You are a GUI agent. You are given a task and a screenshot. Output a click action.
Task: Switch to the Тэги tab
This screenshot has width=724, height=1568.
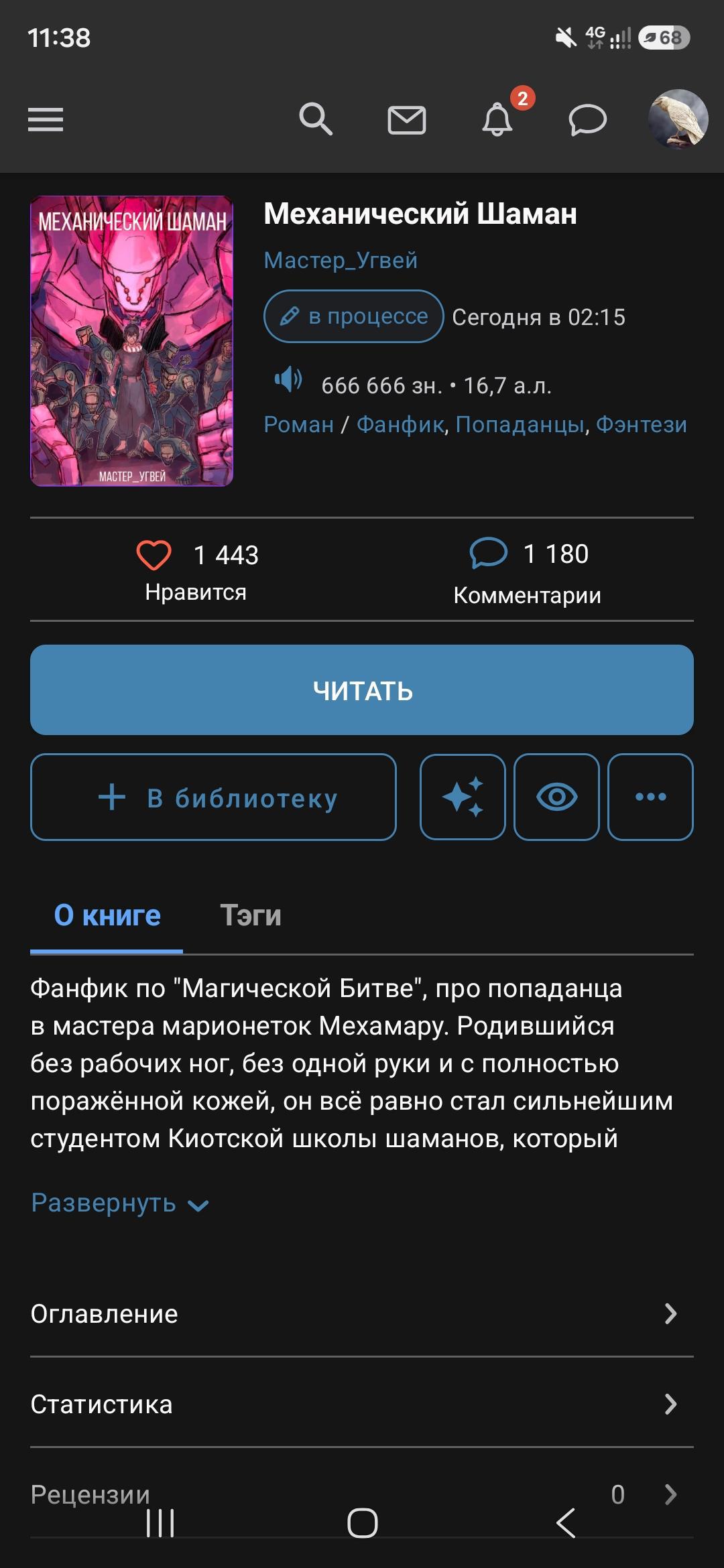click(x=251, y=915)
